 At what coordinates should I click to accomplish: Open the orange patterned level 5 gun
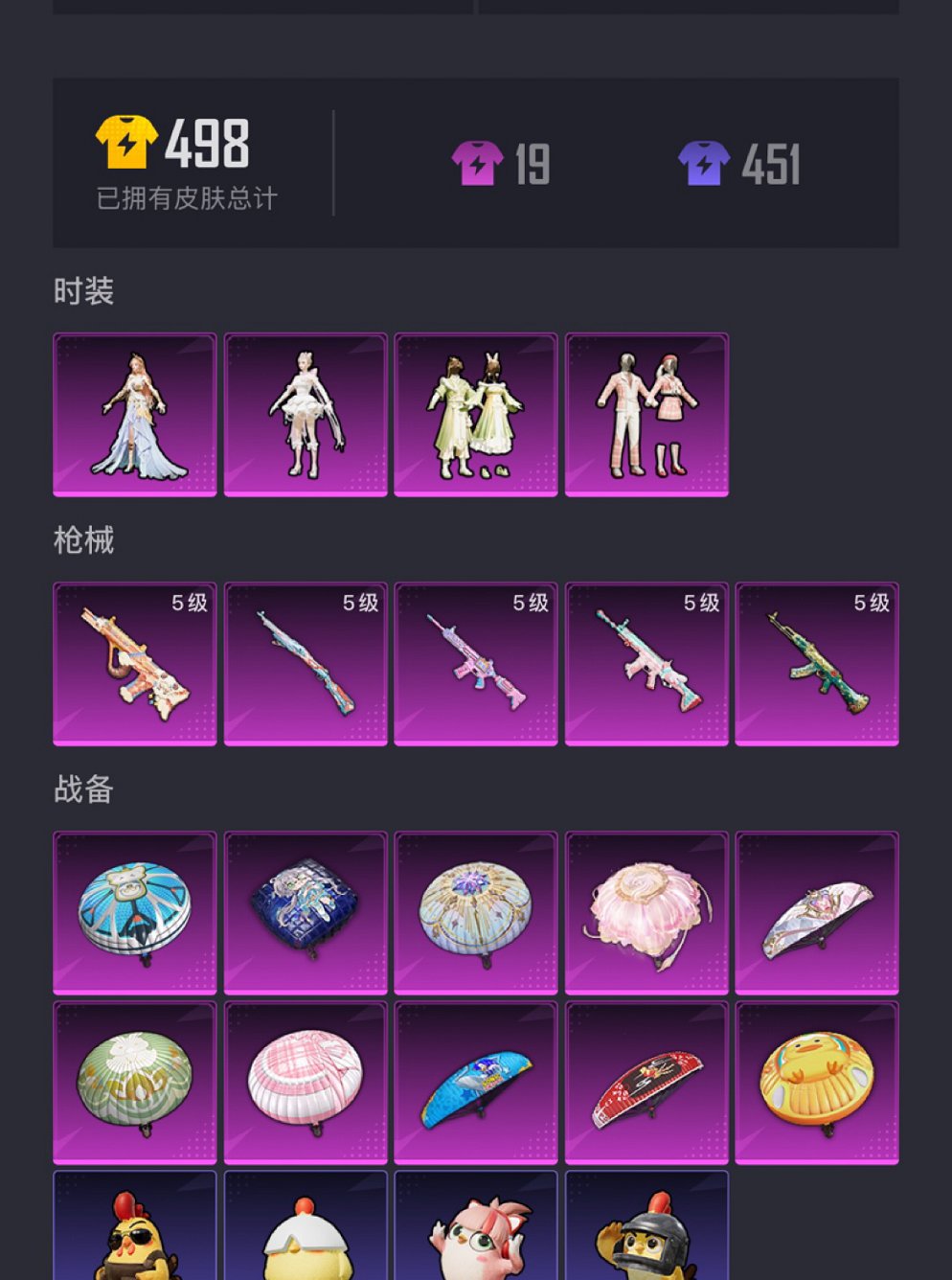135,663
